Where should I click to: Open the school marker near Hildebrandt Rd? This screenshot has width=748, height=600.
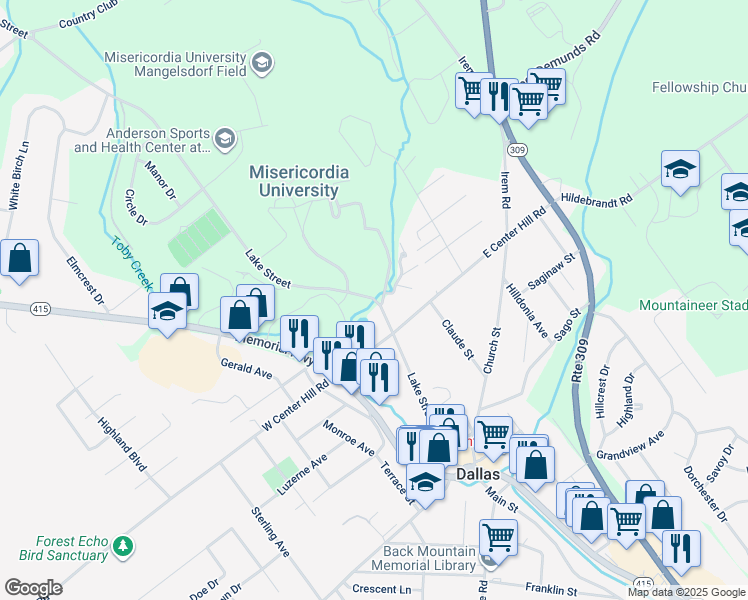tap(680, 169)
